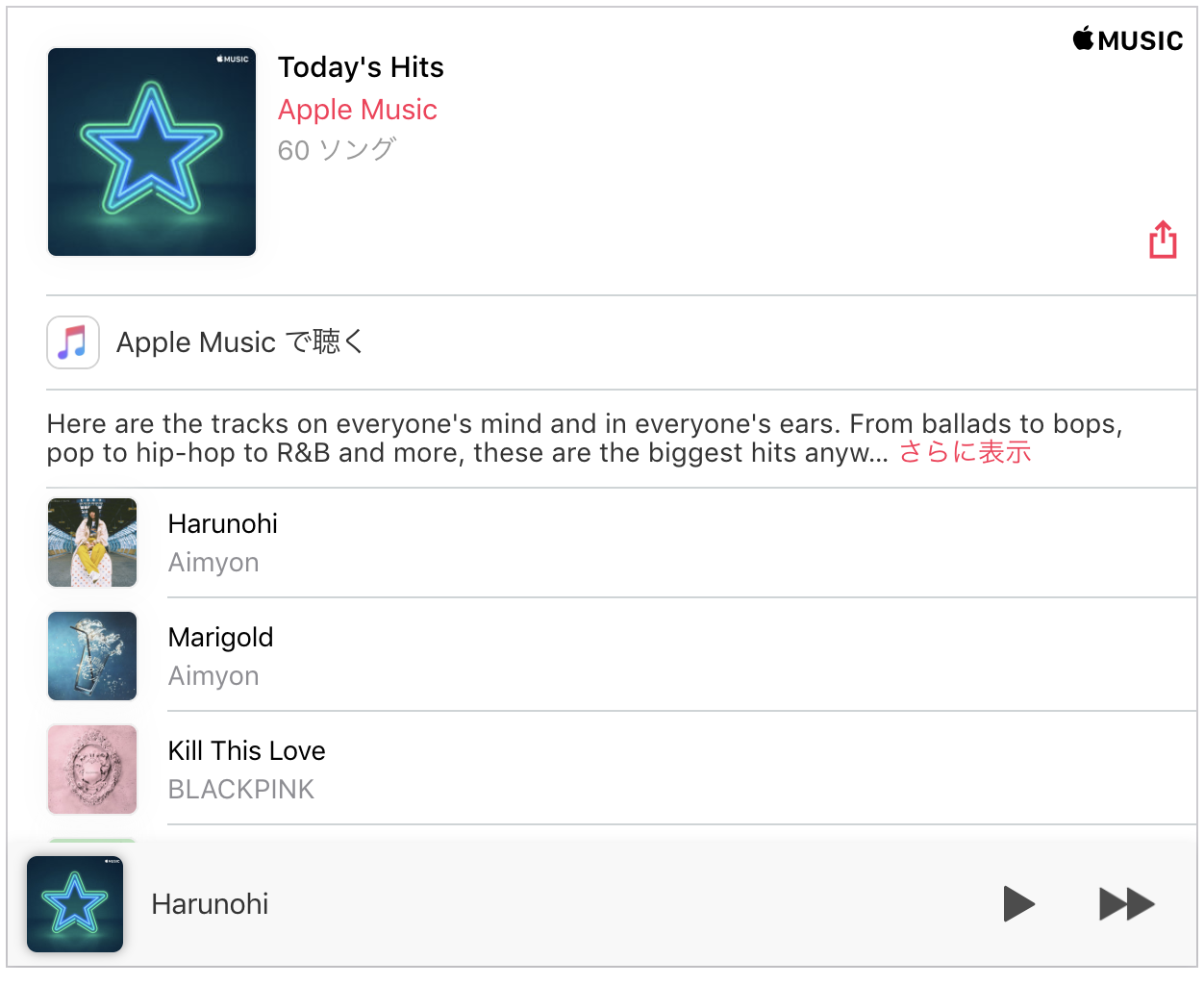Play Marigold by Aimyon
This screenshot has width=1204, height=985.
pyautogui.click(x=221, y=656)
